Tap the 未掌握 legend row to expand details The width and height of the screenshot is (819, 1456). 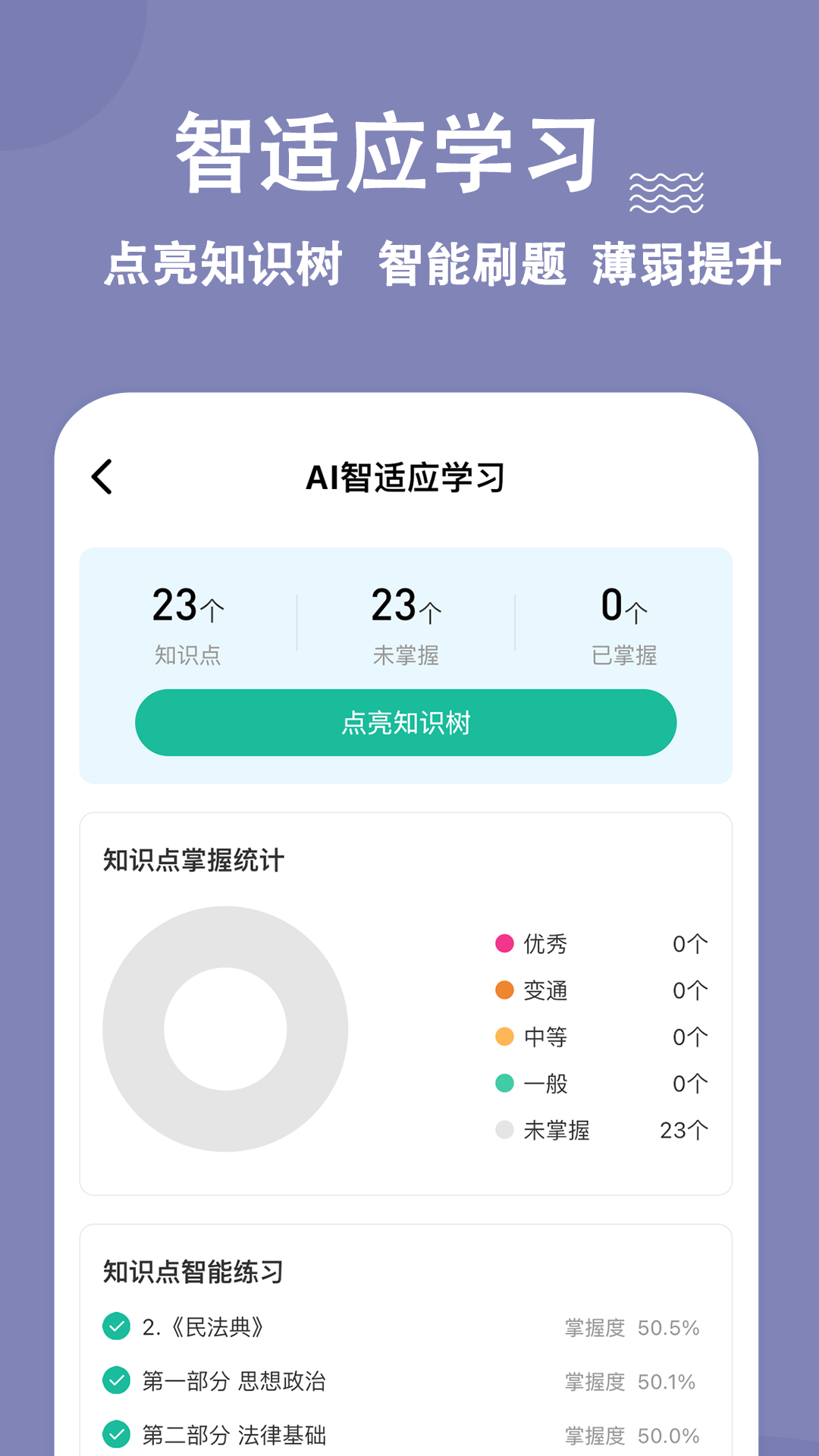(x=599, y=1131)
